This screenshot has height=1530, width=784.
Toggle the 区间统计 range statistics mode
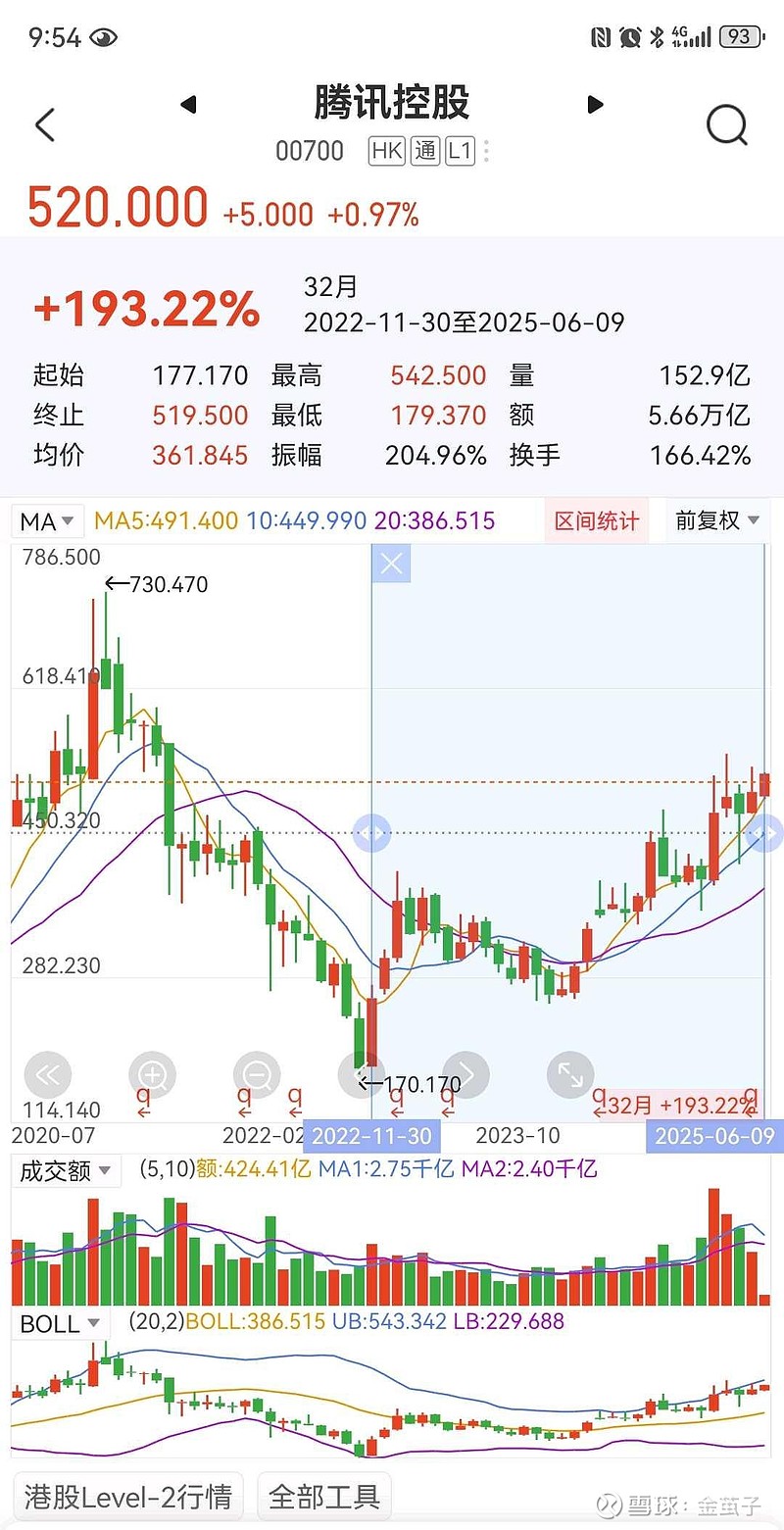[596, 520]
